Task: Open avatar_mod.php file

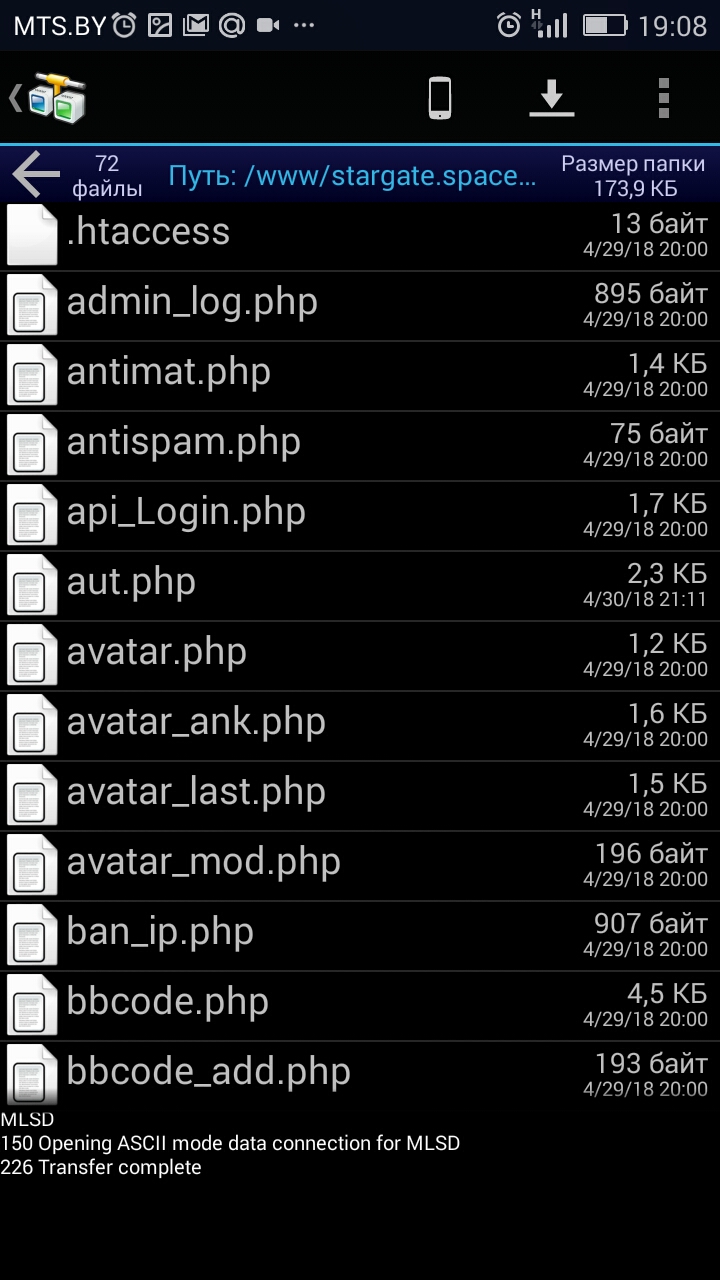Action: pos(203,862)
